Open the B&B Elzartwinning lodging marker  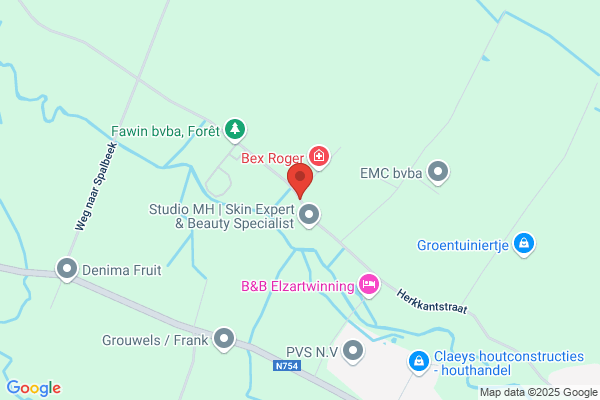tap(369, 286)
